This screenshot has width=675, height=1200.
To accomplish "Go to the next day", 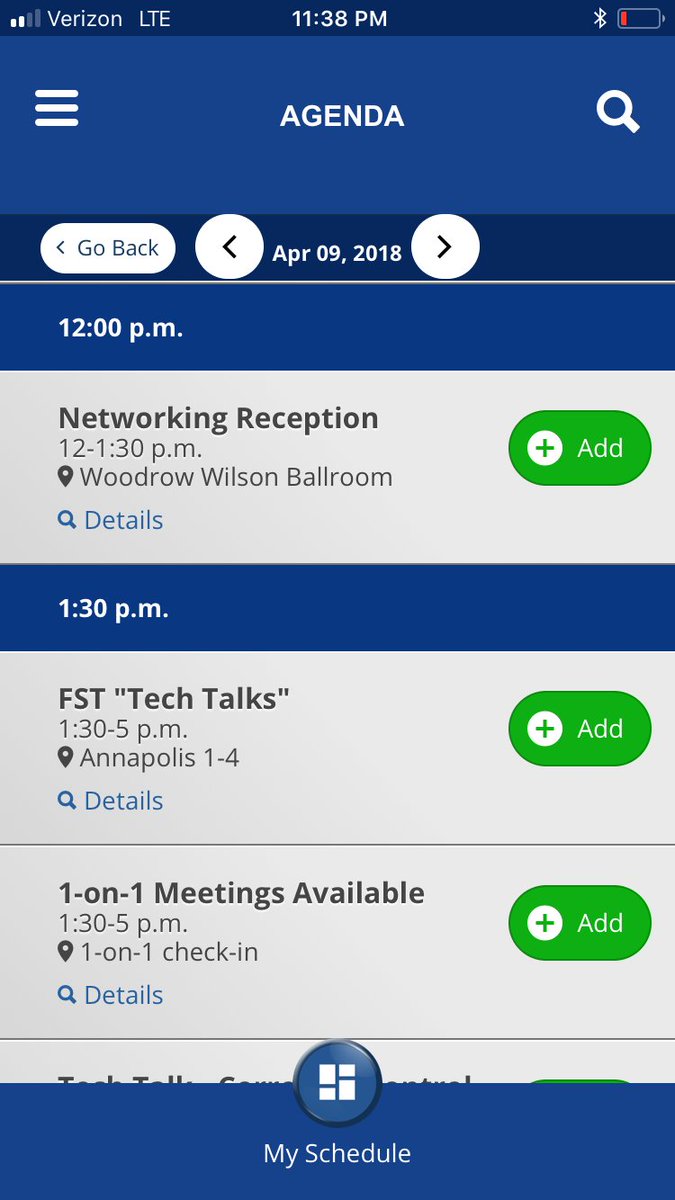I will pos(446,246).
